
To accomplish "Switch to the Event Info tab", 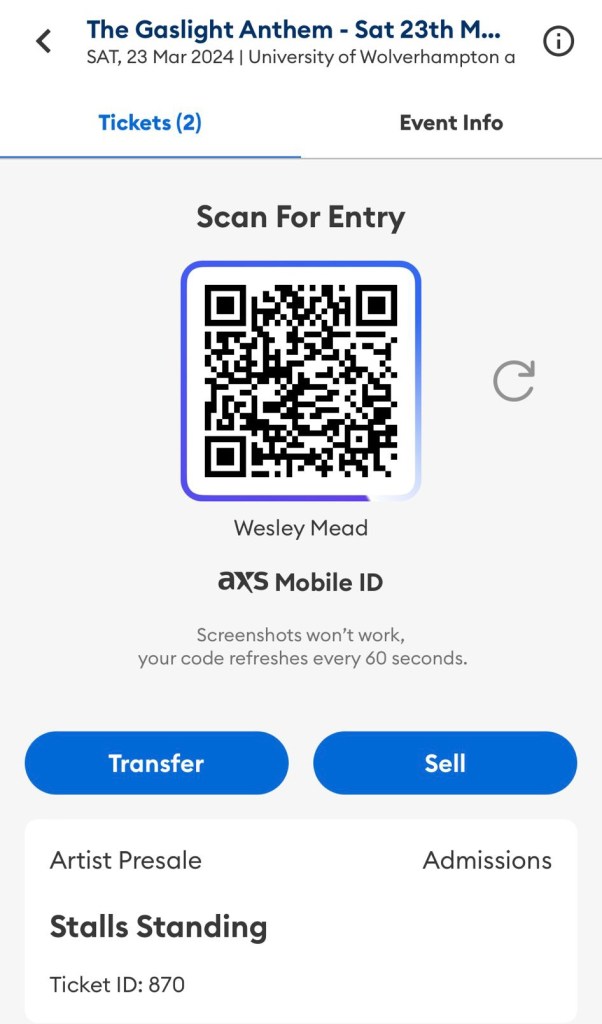I will pos(451,123).
